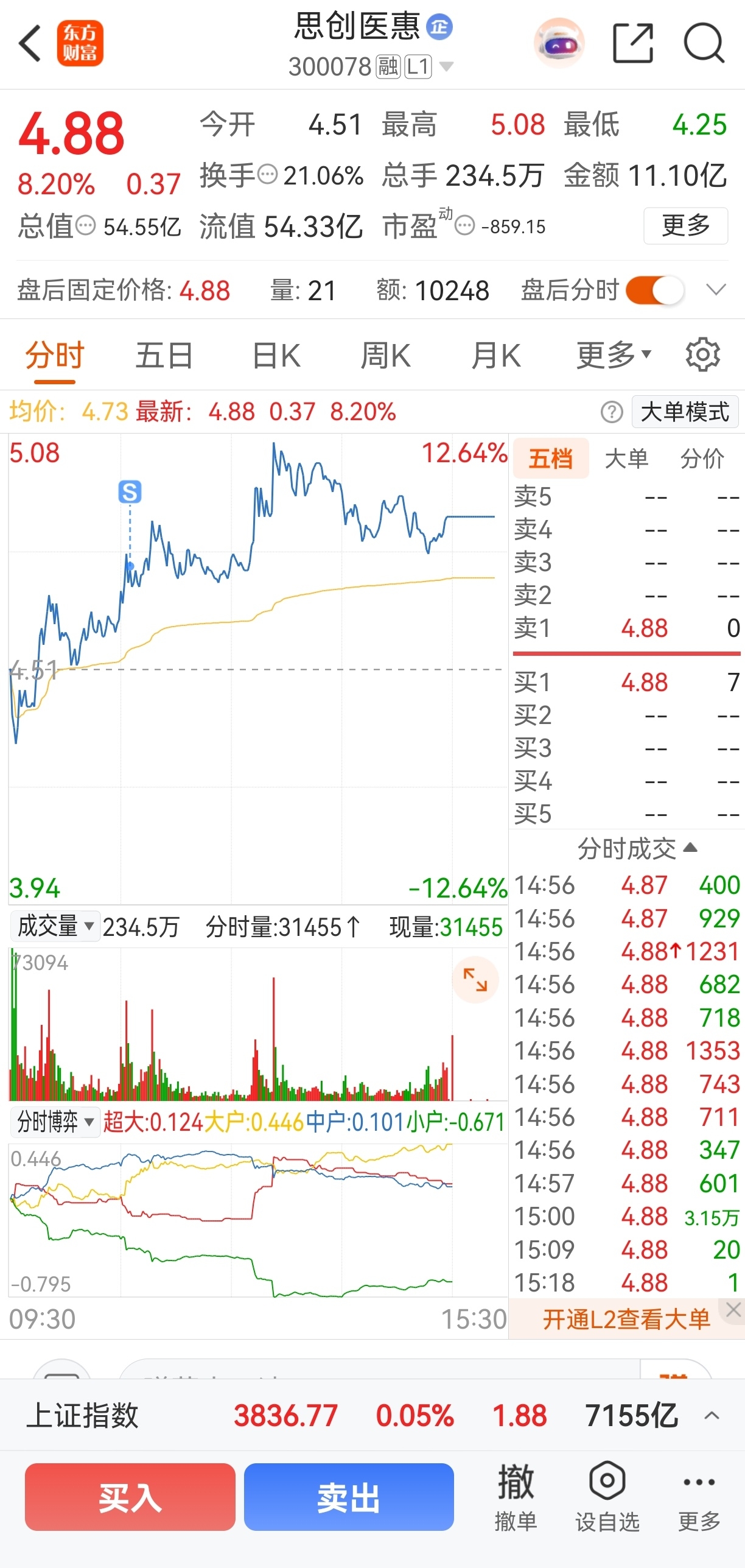Select the 月K chart tab
The height and width of the screenshot is (1568, 745).
point(496,356)
